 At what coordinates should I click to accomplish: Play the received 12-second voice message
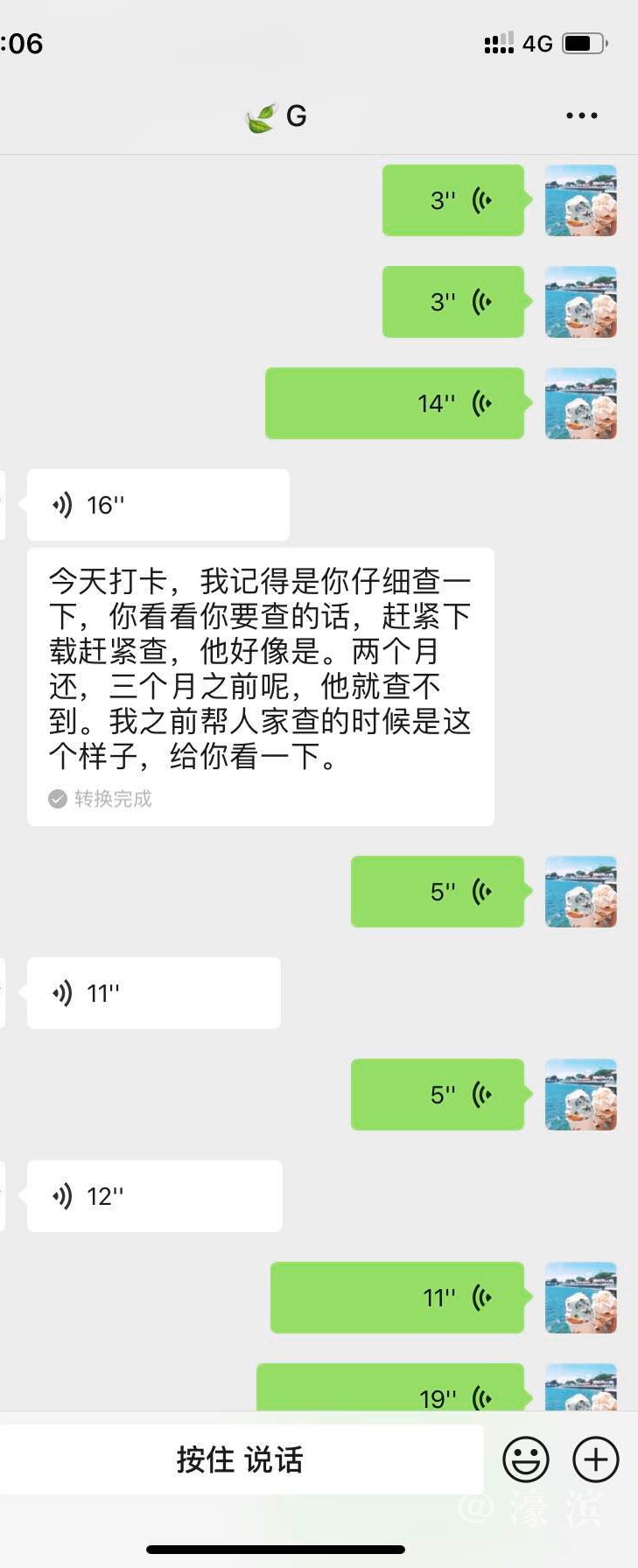(154, 1196)
